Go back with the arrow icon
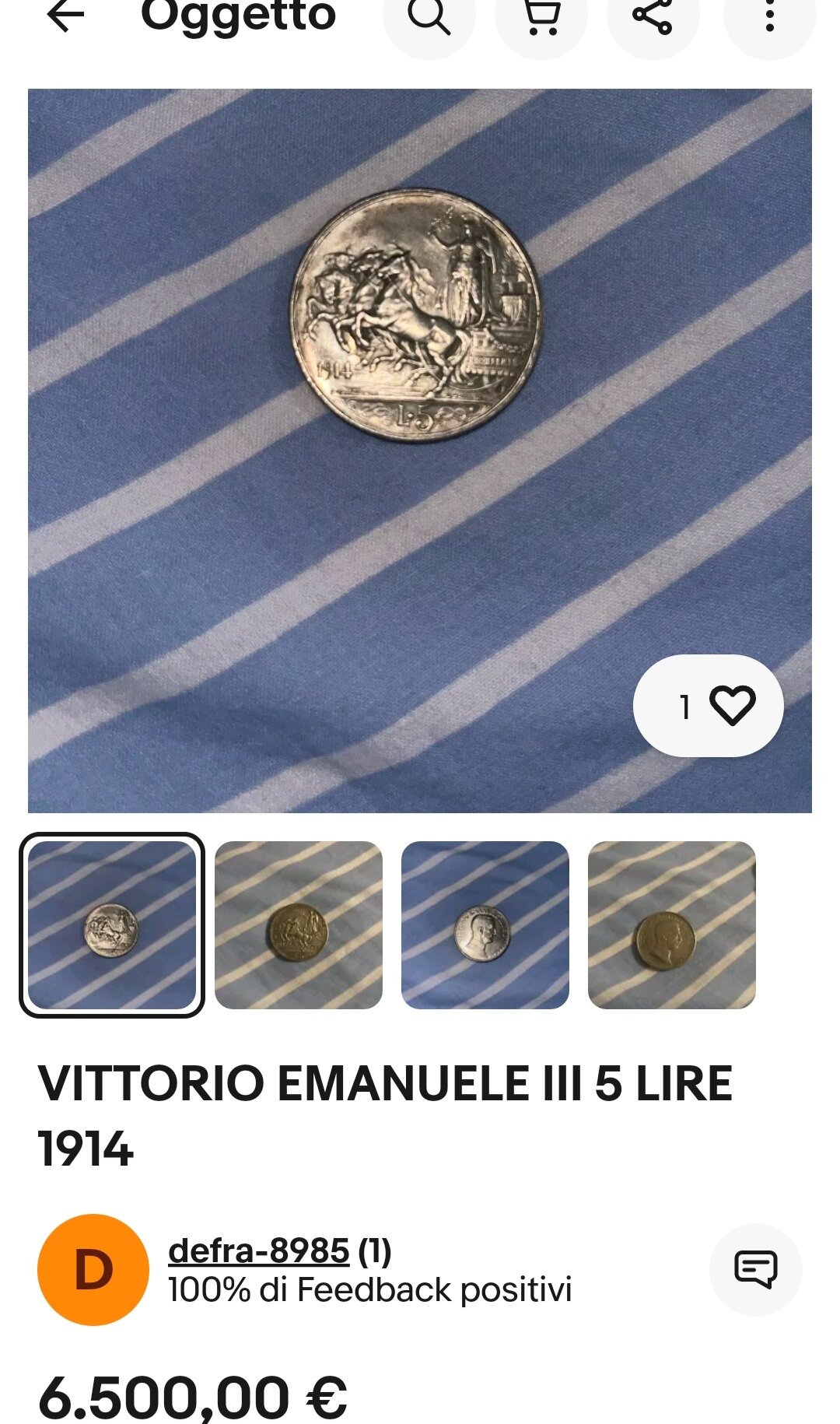This screenshot has height=1424, width=840. [x=65, y=16]
